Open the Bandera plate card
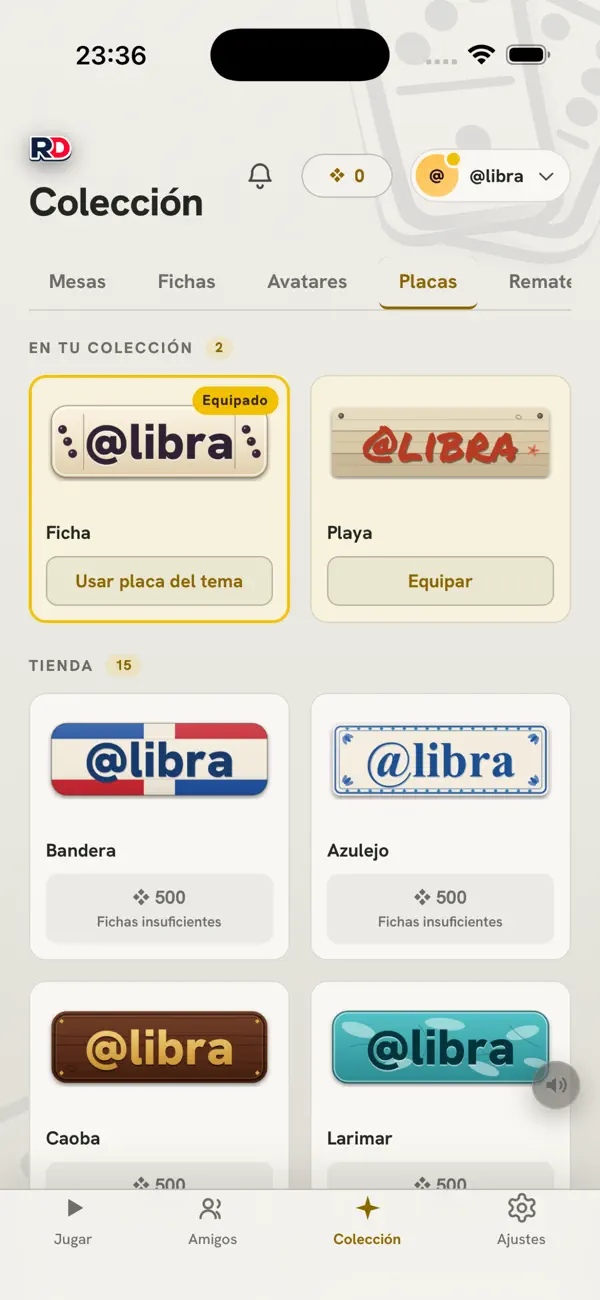Image resolution: width=600 pixels, height=1300 pixels. (x=159, y=826)
